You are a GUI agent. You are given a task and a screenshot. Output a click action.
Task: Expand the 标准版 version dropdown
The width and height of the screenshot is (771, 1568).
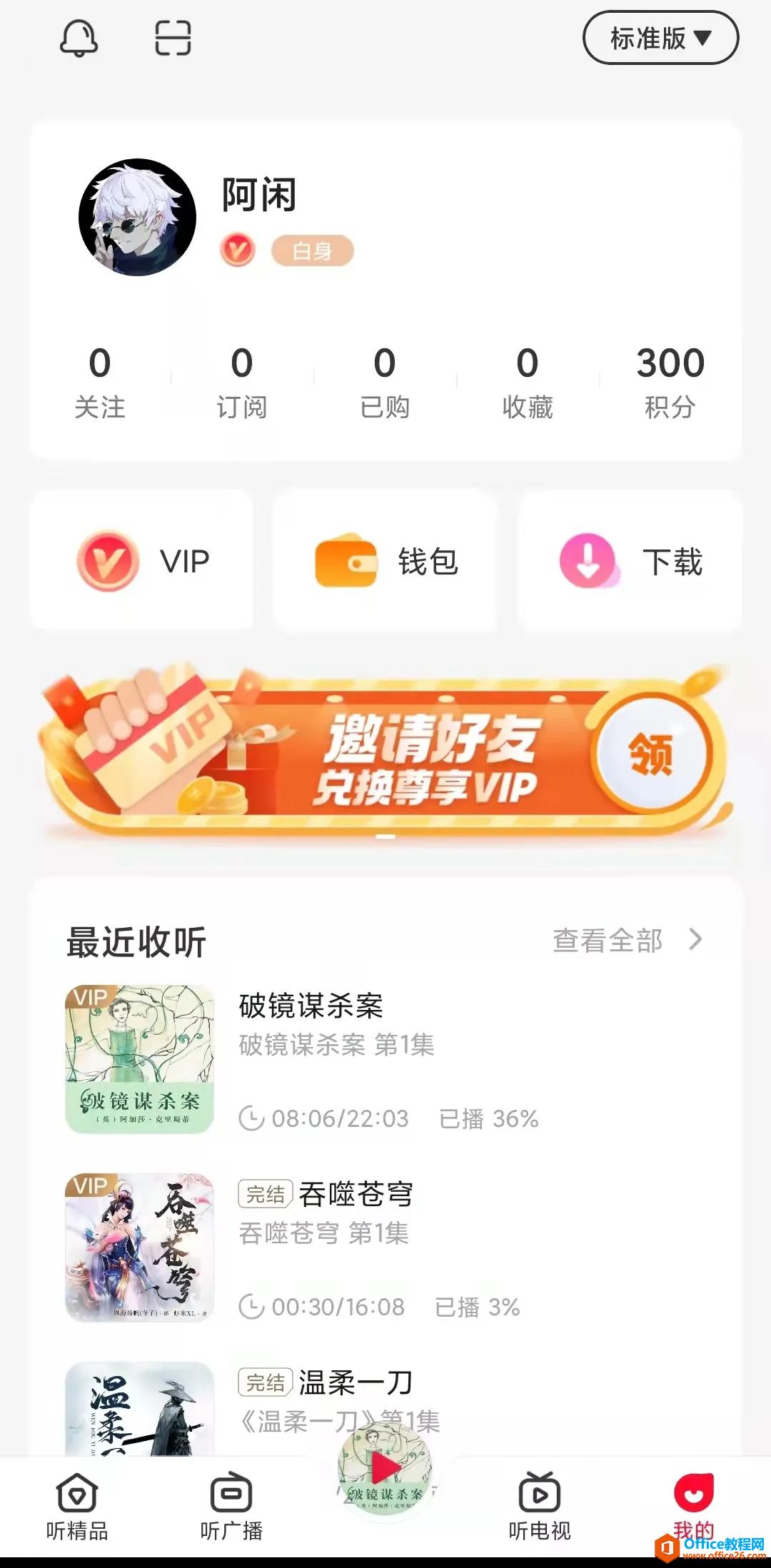[660, 39]
